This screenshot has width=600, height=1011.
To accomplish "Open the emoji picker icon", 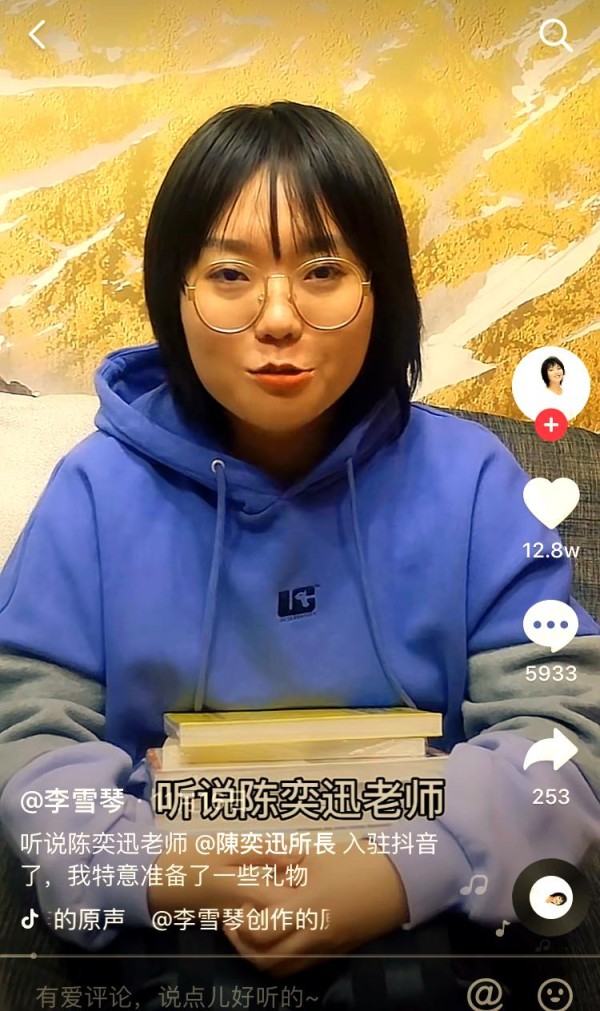I will point(555,994).
